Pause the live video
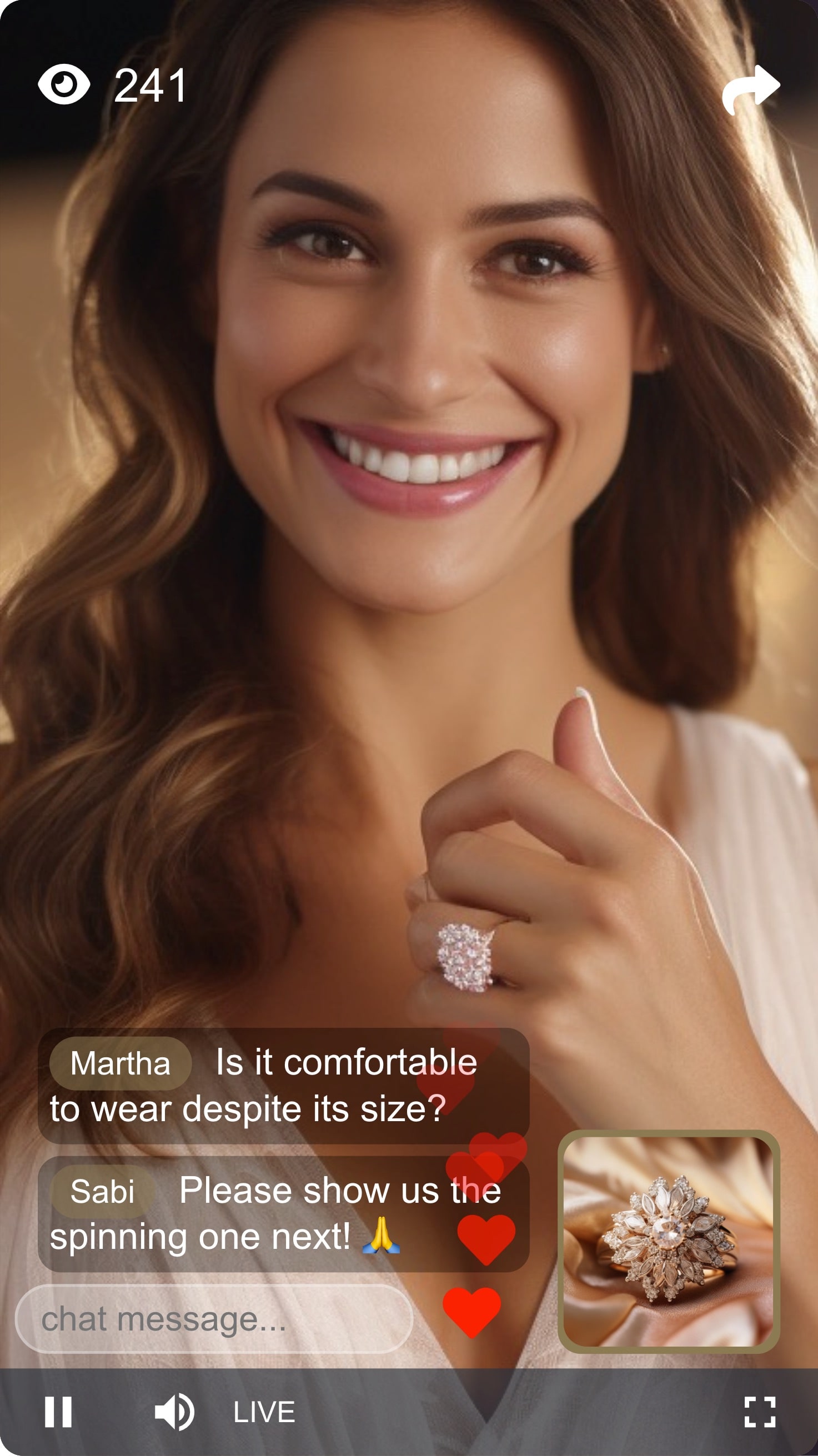Viewport: 818px width, 1456px height. [x=58, y=1412]
